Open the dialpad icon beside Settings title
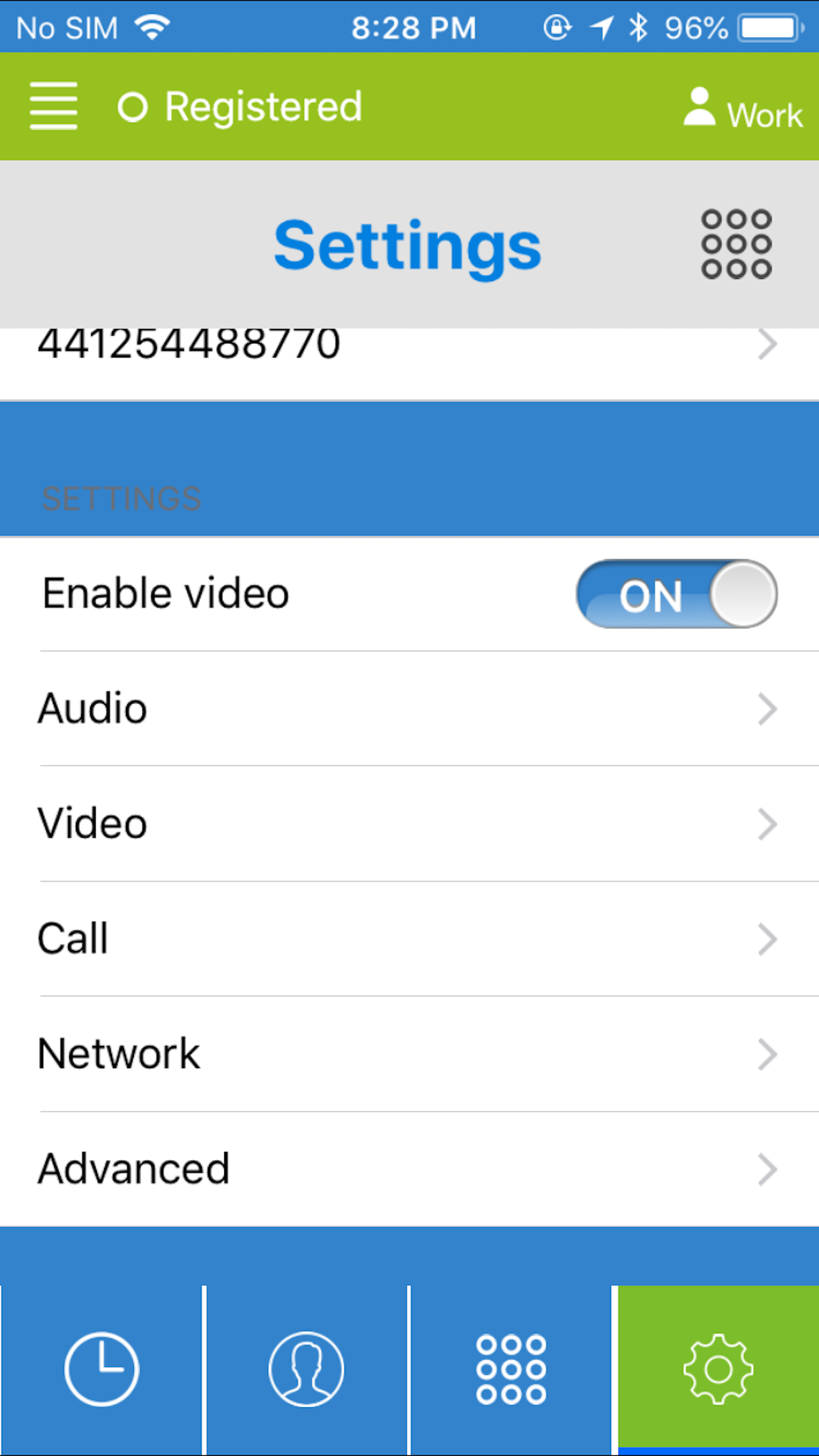The image size is (819, 1456). pyautogui.click(x=737, y=244)
